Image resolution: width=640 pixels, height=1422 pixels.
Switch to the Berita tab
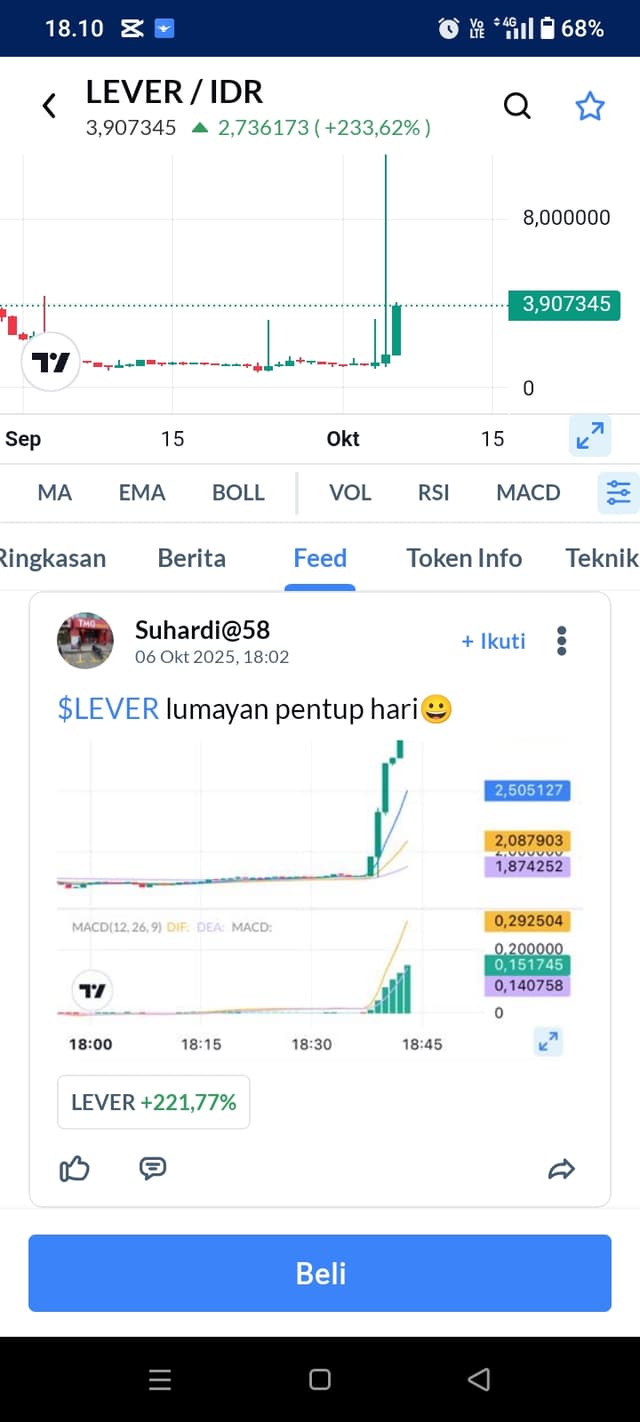[x=191, y=558]
